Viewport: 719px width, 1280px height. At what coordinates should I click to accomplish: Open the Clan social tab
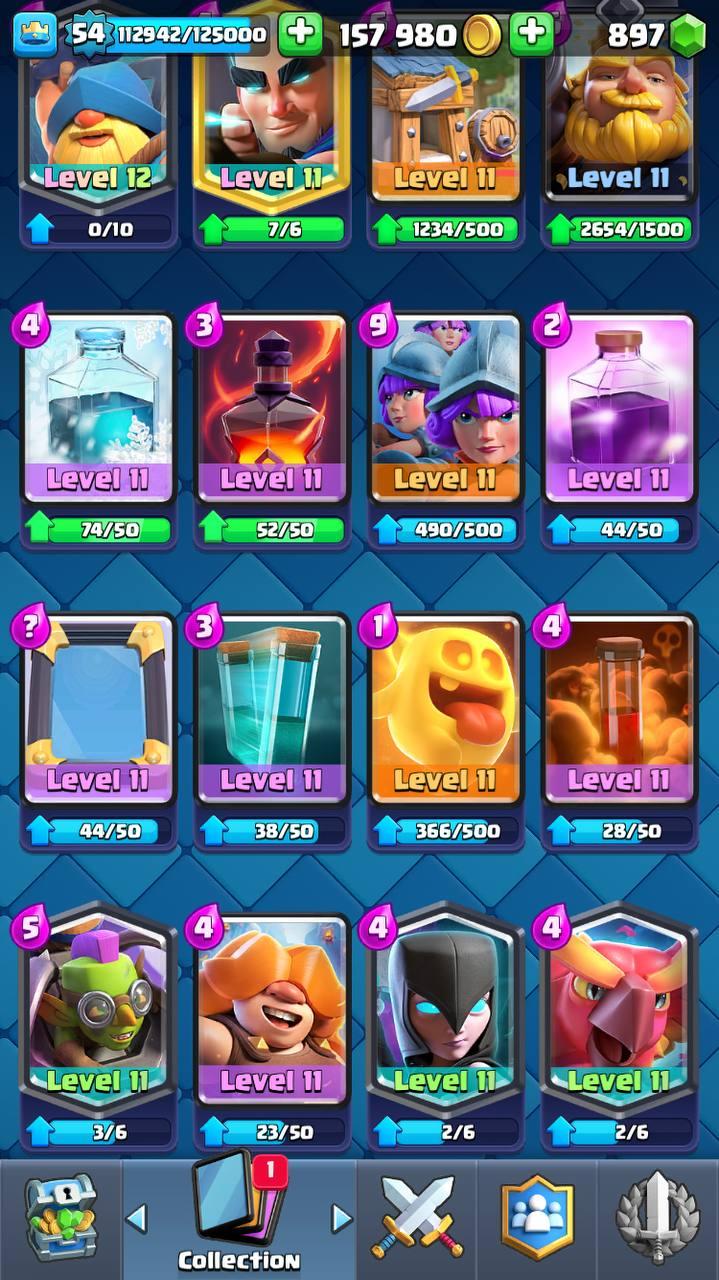click(x=538, y=1218)
